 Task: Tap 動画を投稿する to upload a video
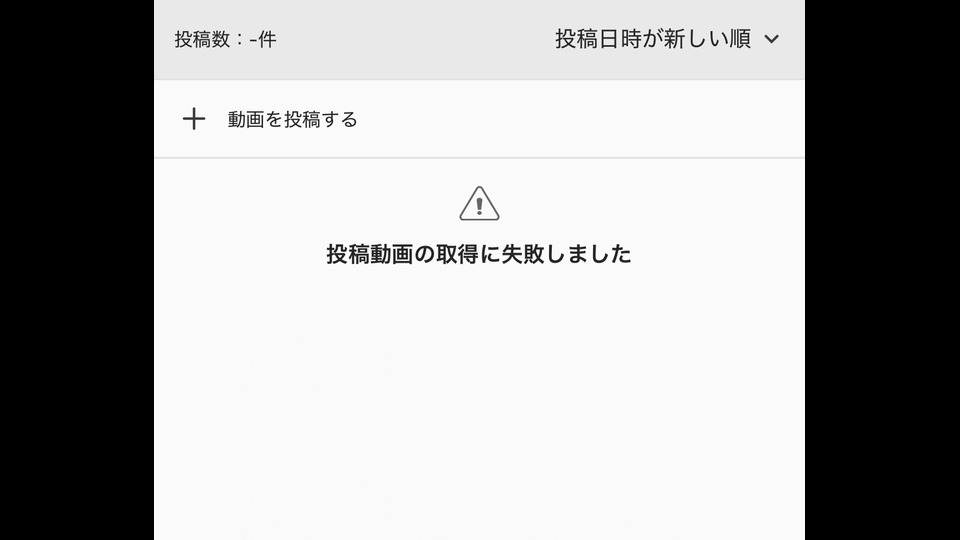(291, 120)
